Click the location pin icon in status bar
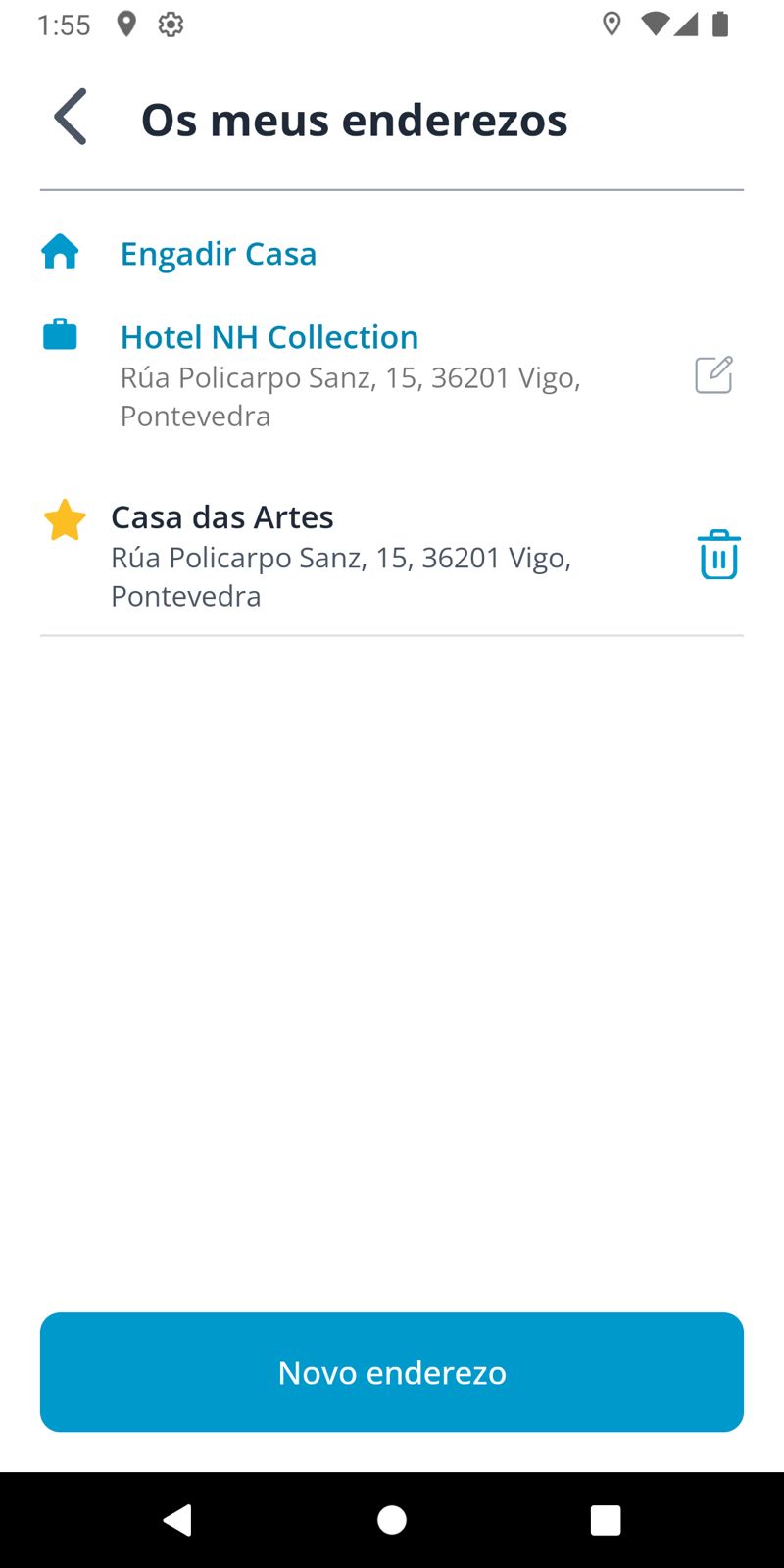Screen dimensions: 784x1568 pyautogui.click(x=125, y=24)
